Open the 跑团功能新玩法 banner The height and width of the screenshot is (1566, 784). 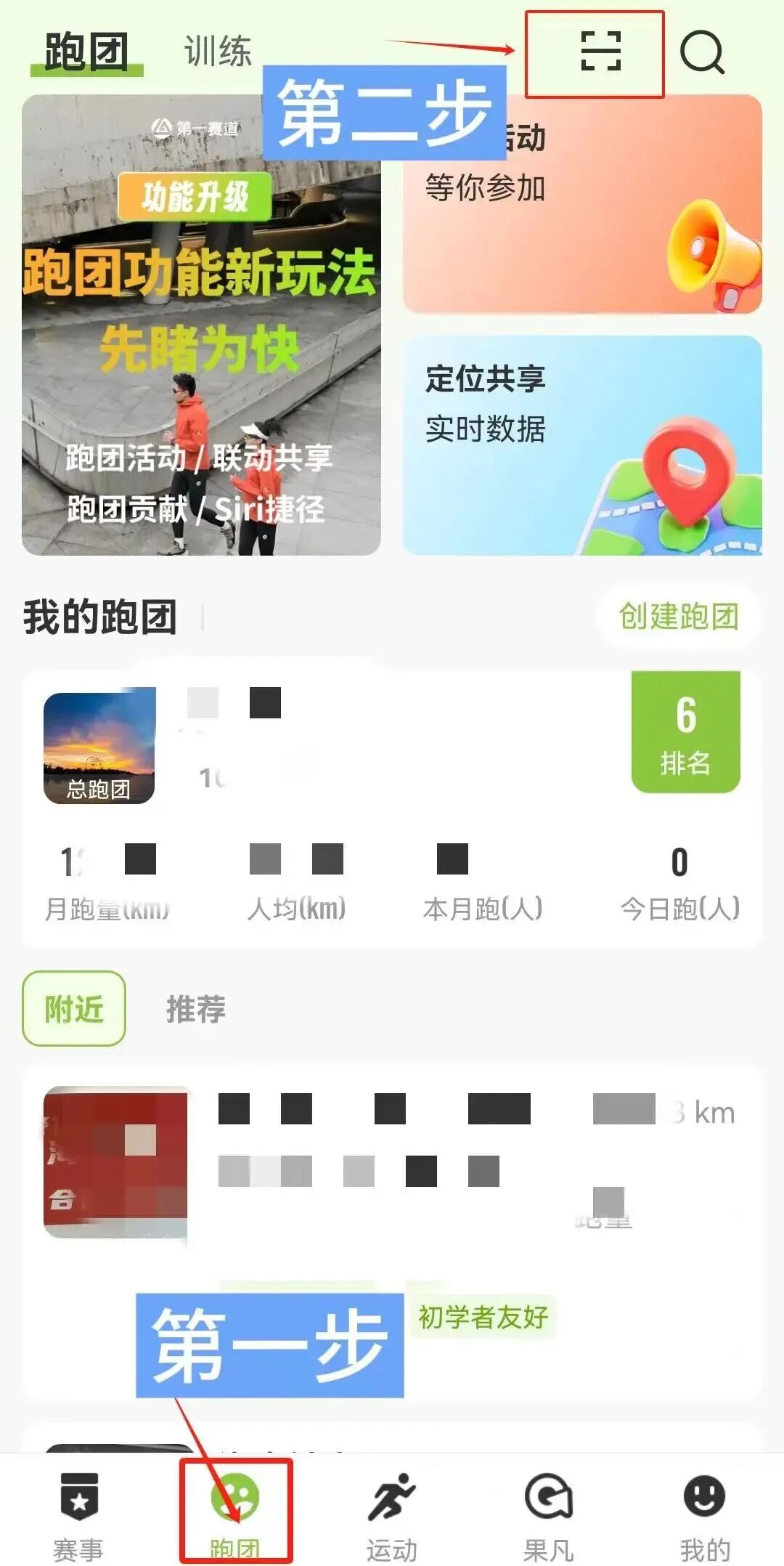tap(201, 325)
